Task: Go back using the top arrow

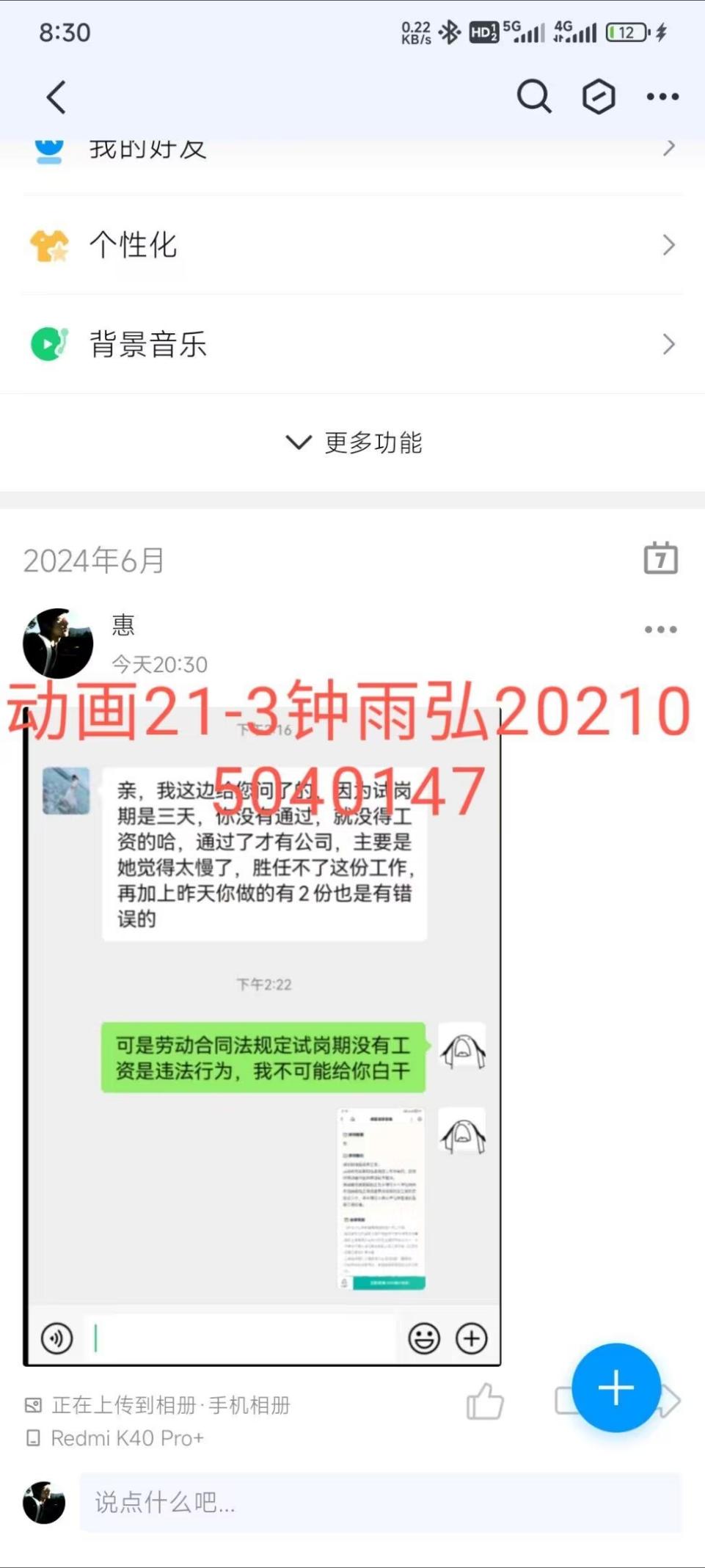Action: click(56, 97)
